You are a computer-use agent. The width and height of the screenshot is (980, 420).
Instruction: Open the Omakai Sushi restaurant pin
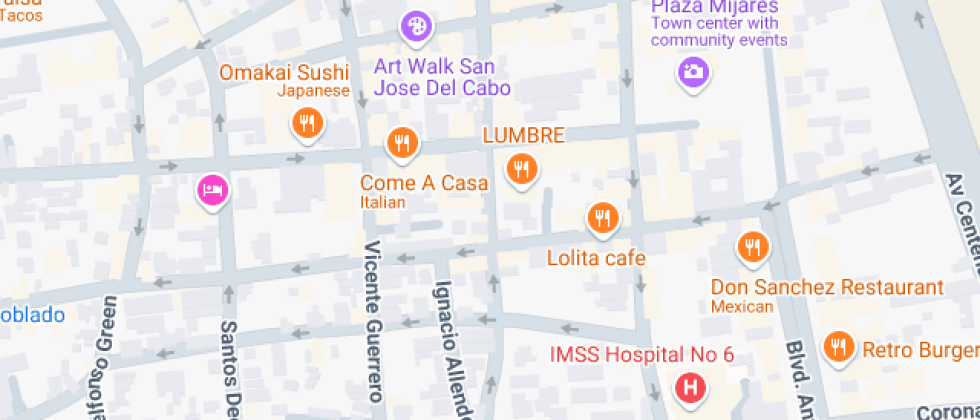(x=306, y=124)
